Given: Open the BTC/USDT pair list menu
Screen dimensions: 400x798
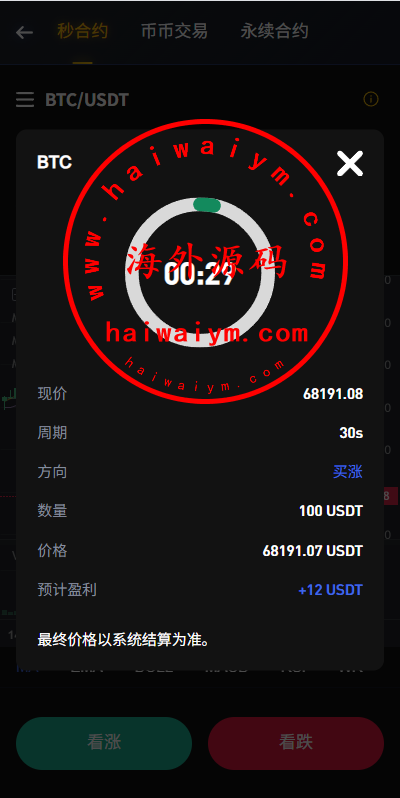Looking at the screenshot, I should tap(24, 99).
